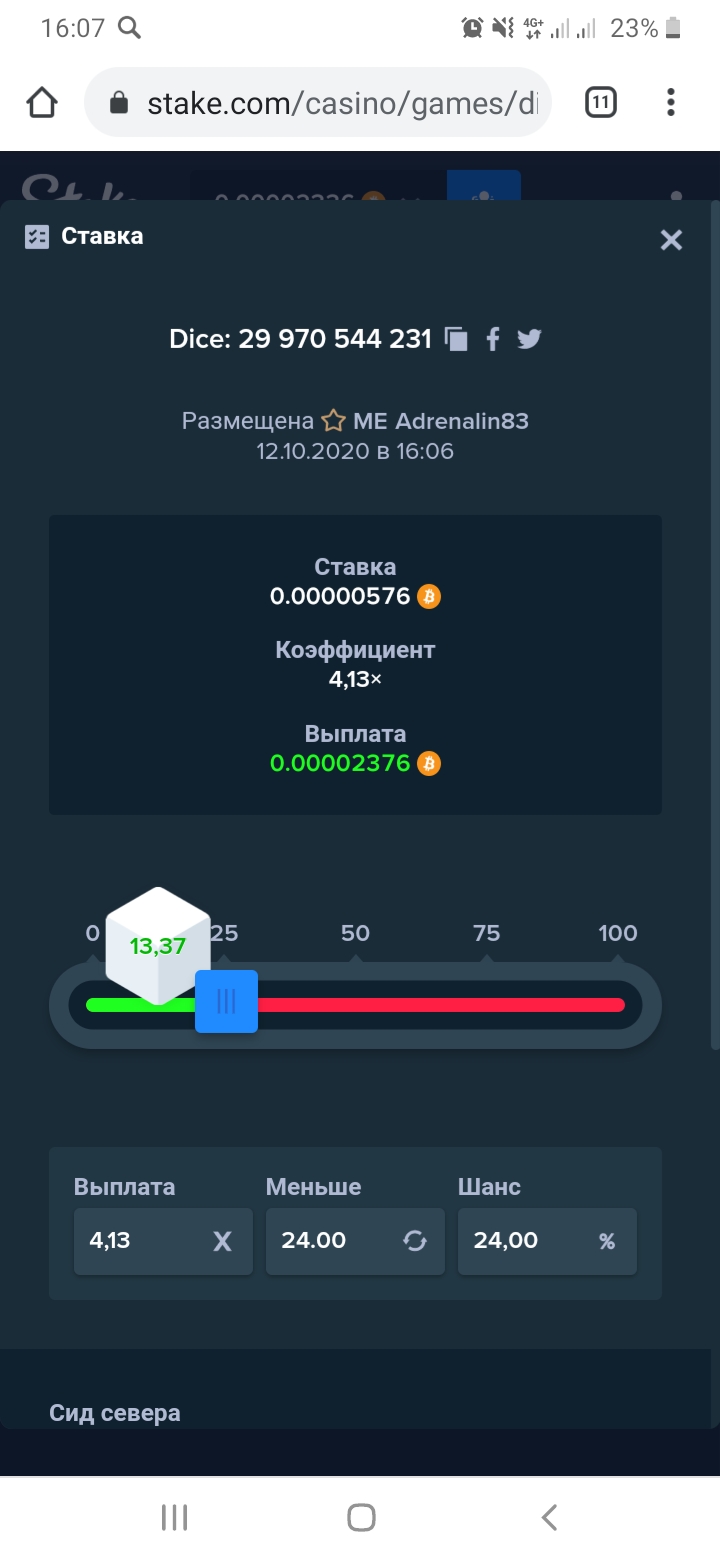Go back with the system back button
The image size is (720, 1560).
(549, 1517)
